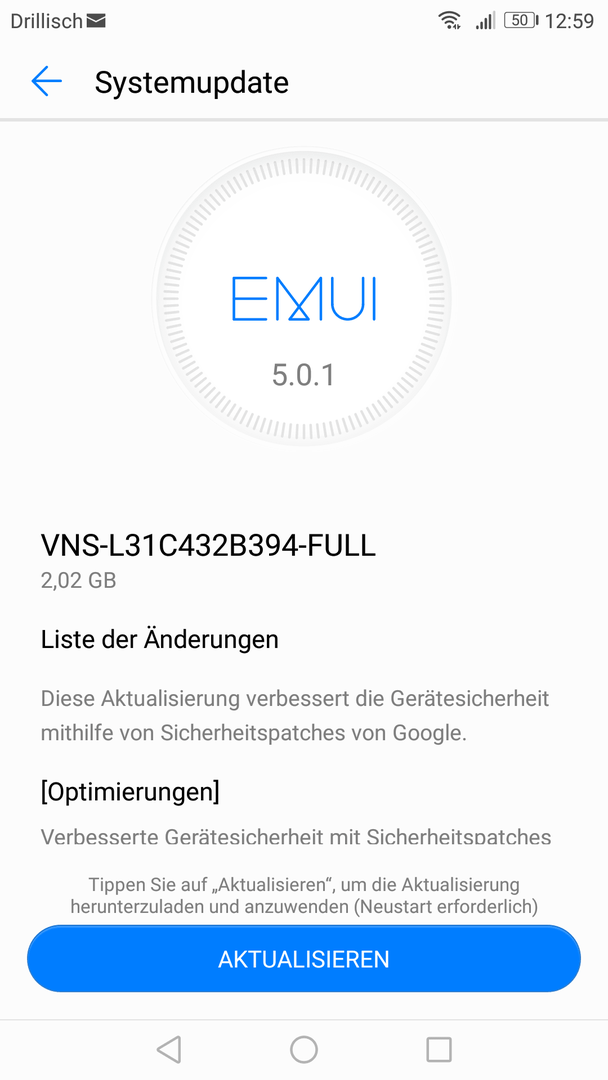Start the update with AKTUALISIEREN
Viewport: 608px width, 1080px height.
[304, 959]
